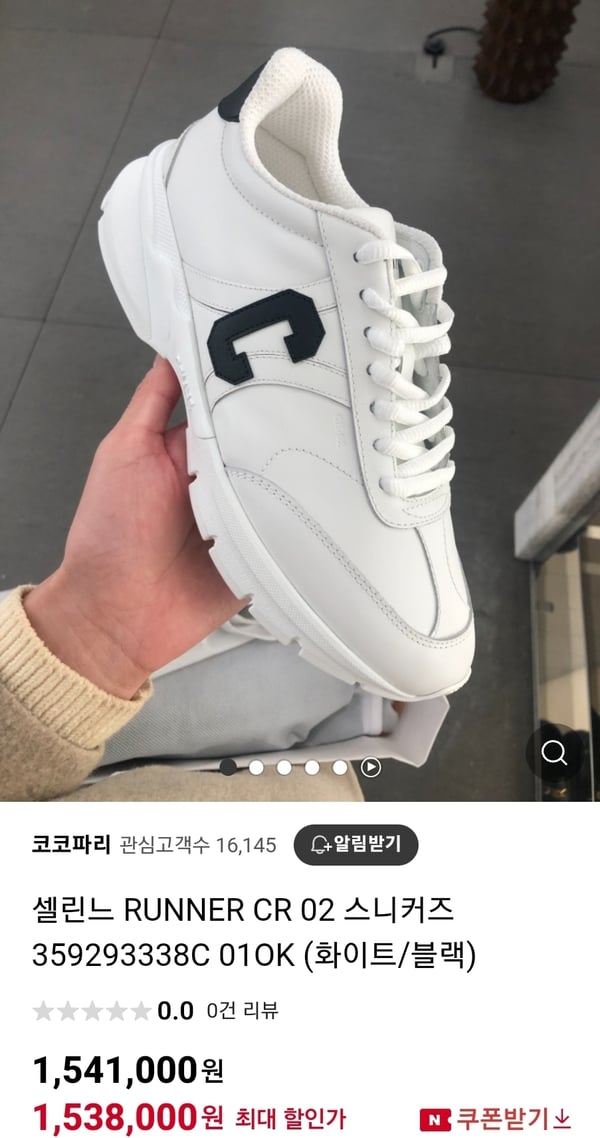Screen dimensions: 600x1138
Task: Get the coupon via 쿠폰받기
Action: click(496, 1117)
